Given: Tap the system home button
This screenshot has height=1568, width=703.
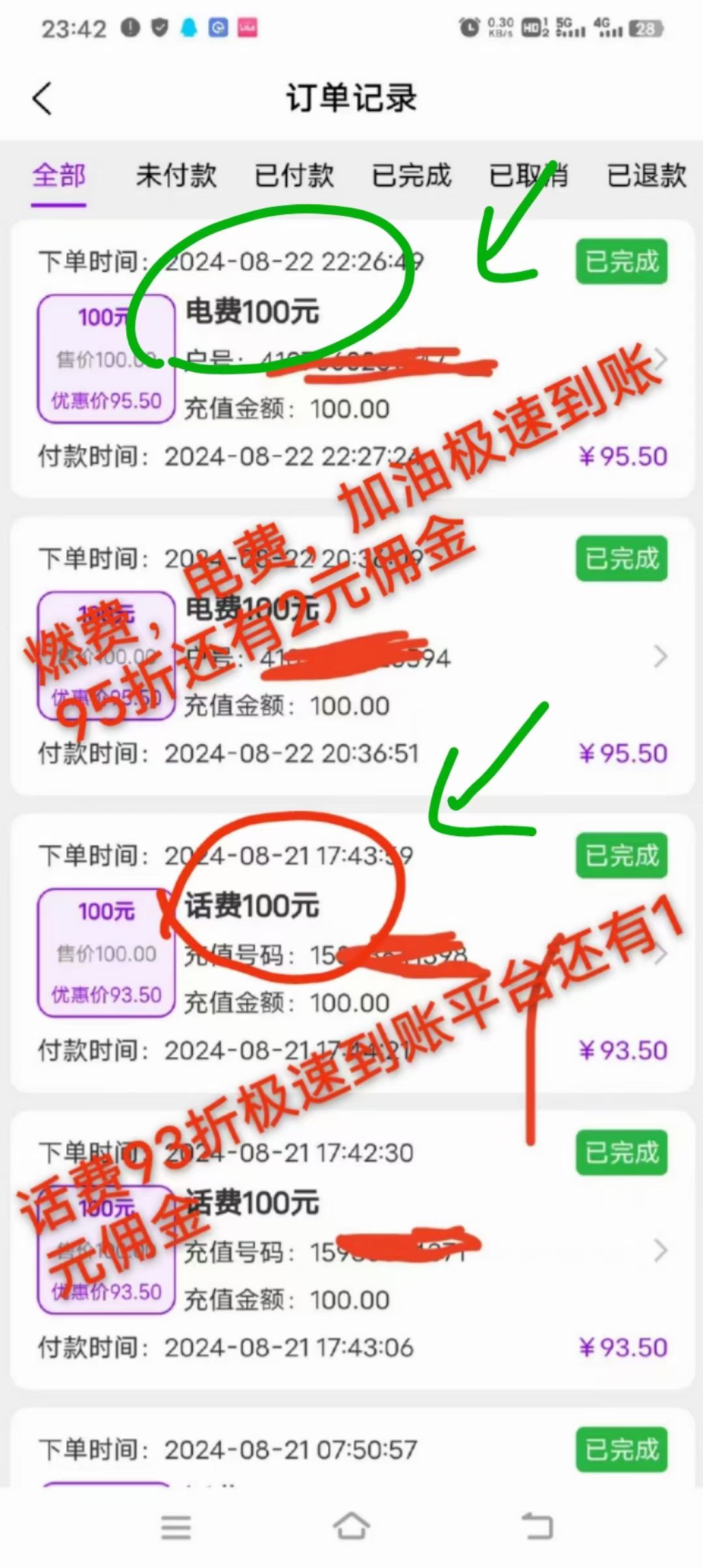Looking at the screenshot, I should click(351, 1526).
